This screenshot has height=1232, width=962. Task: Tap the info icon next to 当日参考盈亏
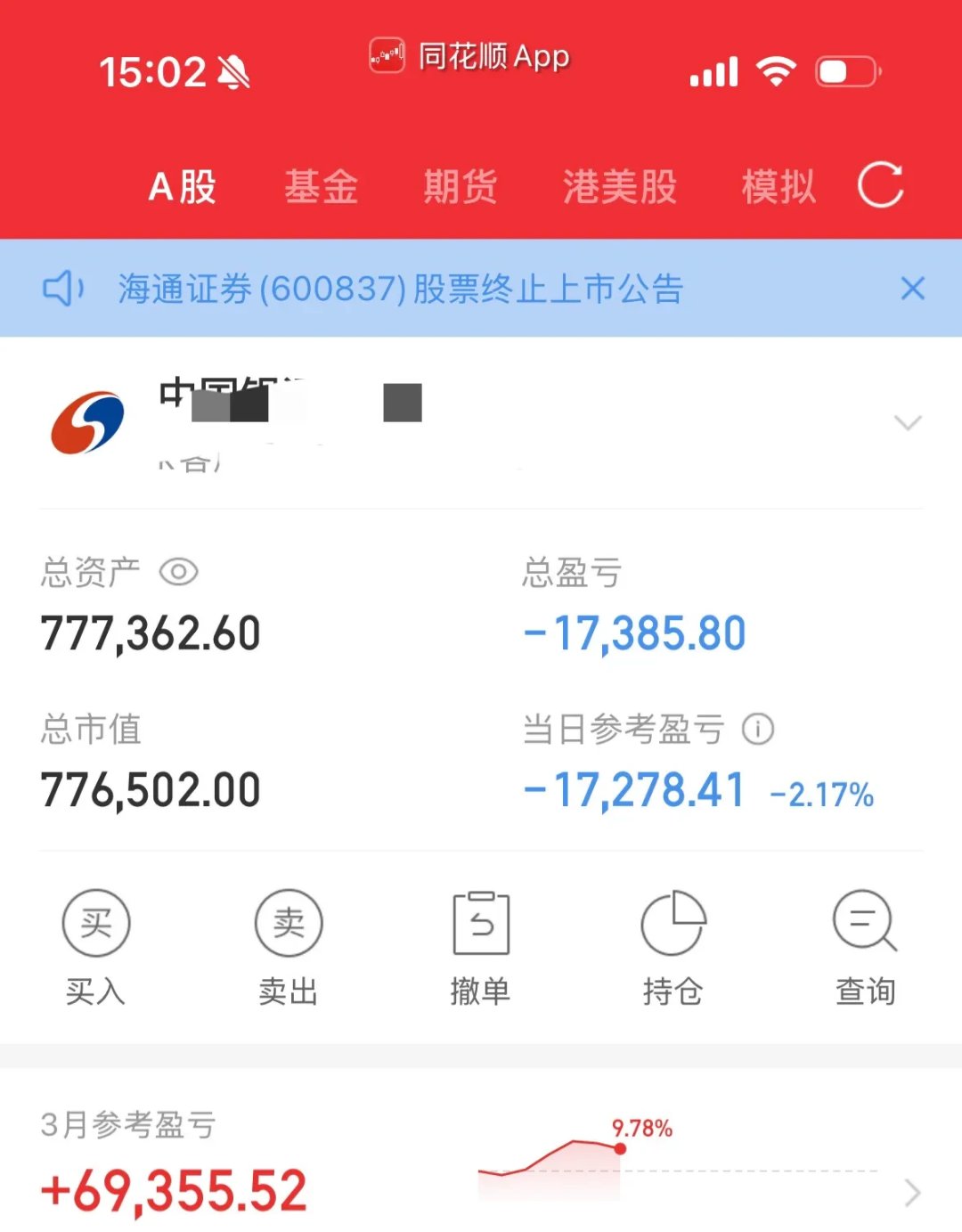coord(758,729)
